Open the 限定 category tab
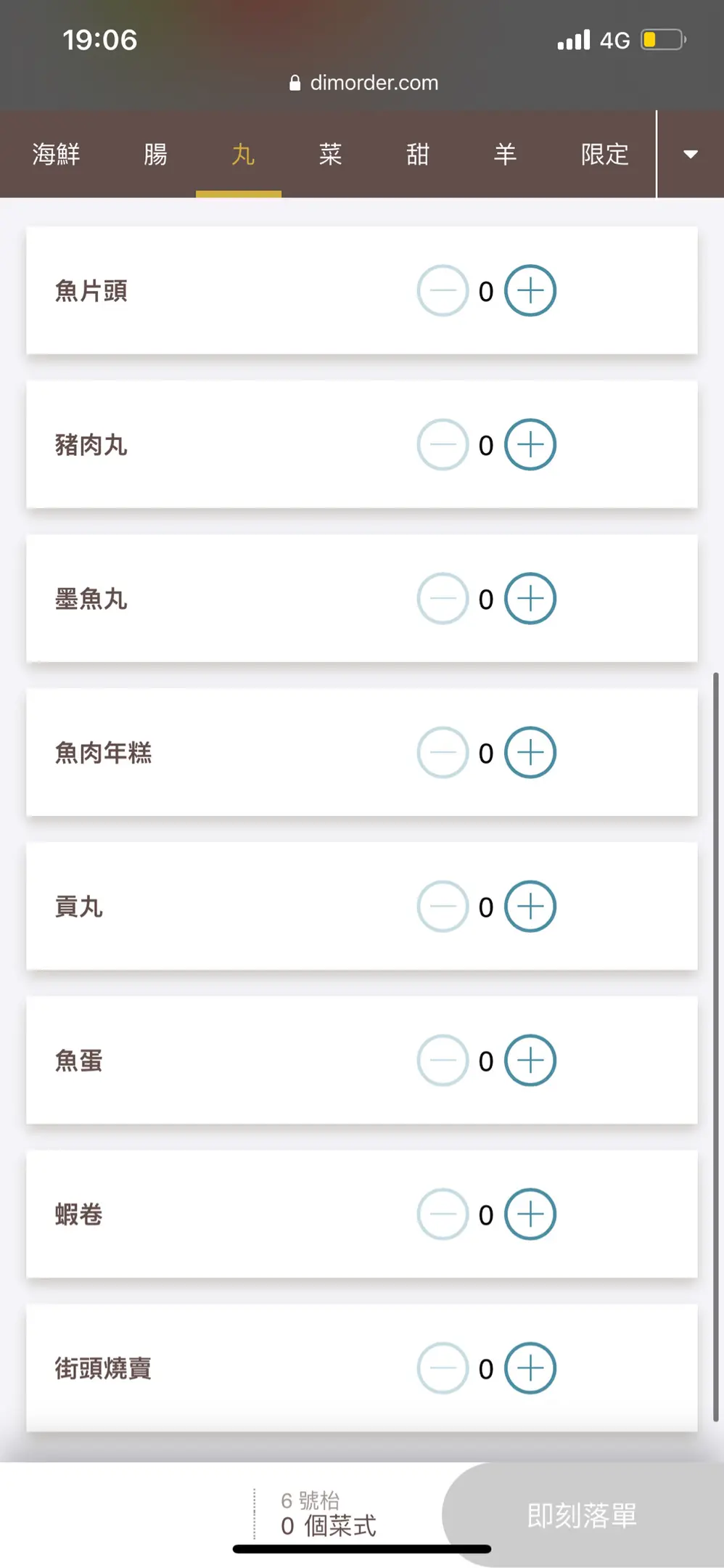Image resolution: width=724 pixels, height=1568 pixels. 604,154
